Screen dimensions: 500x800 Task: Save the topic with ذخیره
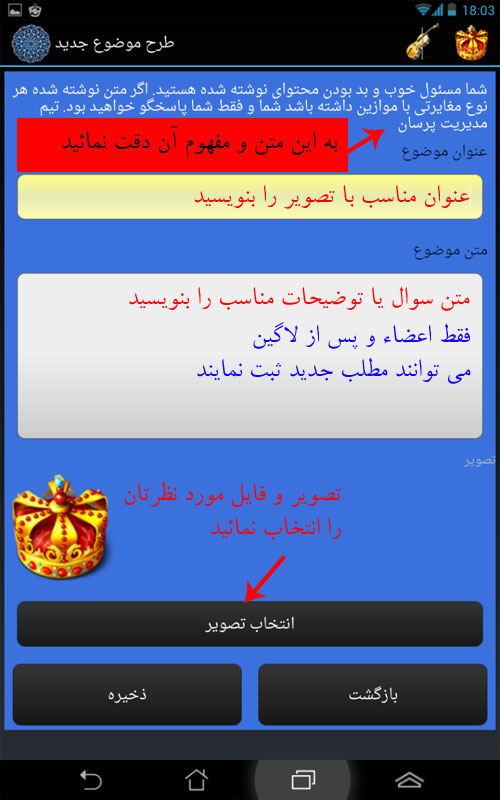tap(127, 694)
